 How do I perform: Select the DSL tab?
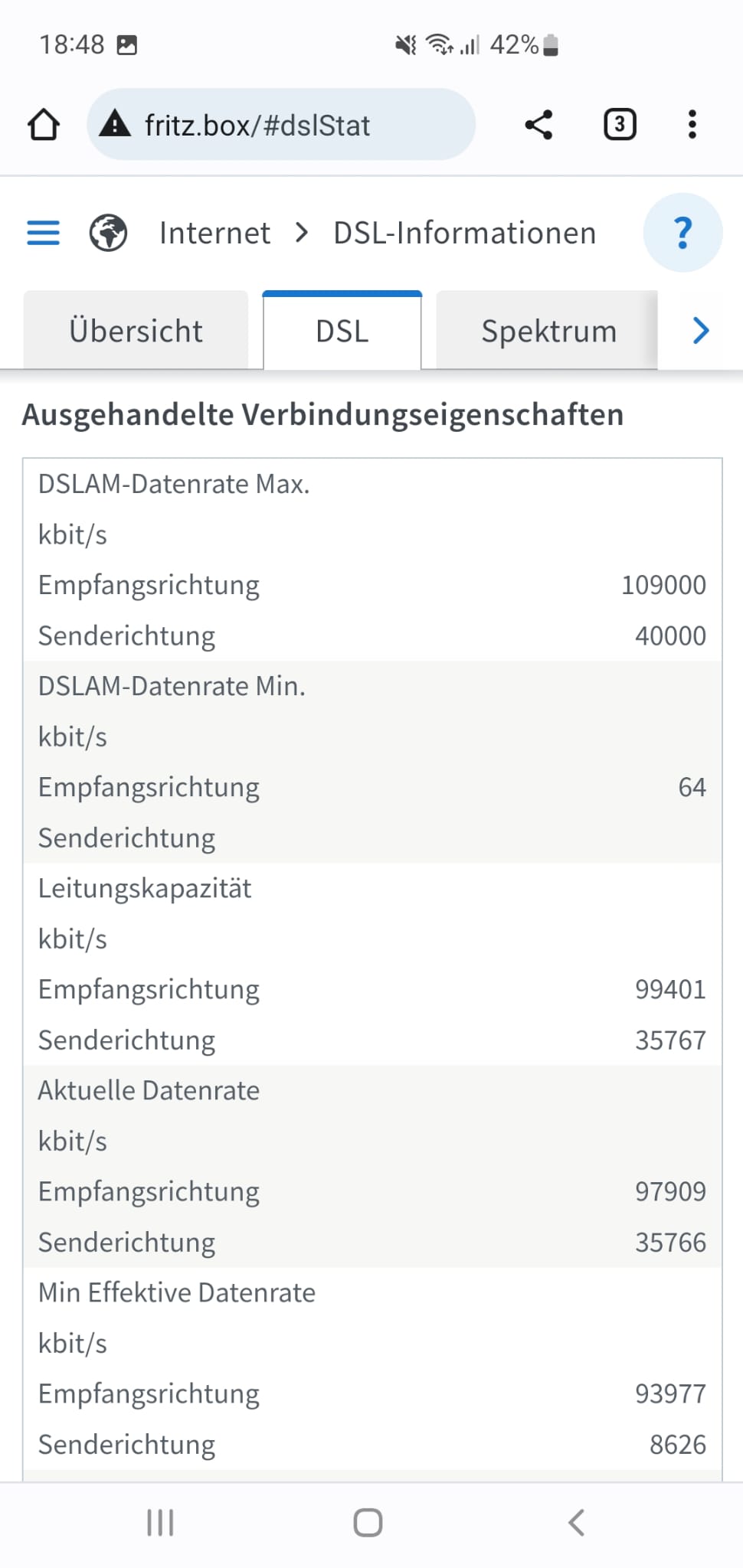pos(342,332)
